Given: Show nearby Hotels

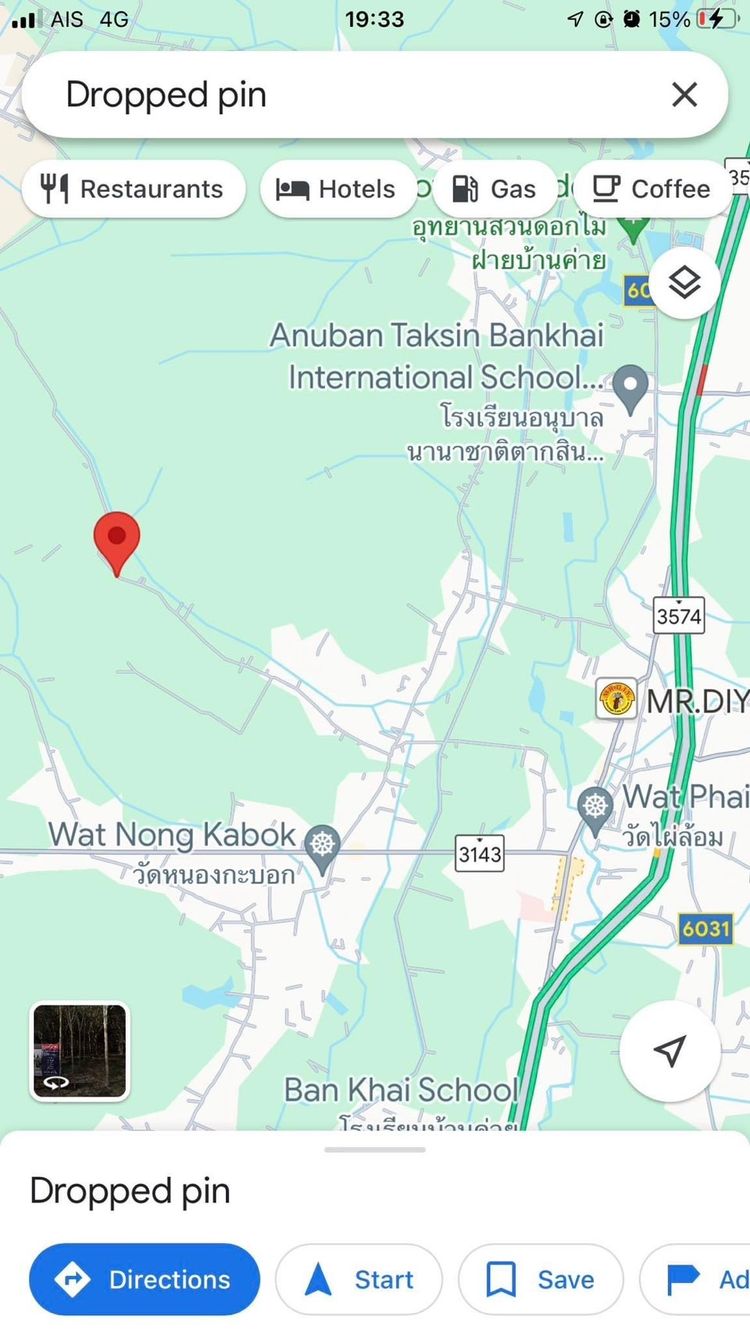Looking at the screenshot, I should pyautogui.click(x=337, y=189).
